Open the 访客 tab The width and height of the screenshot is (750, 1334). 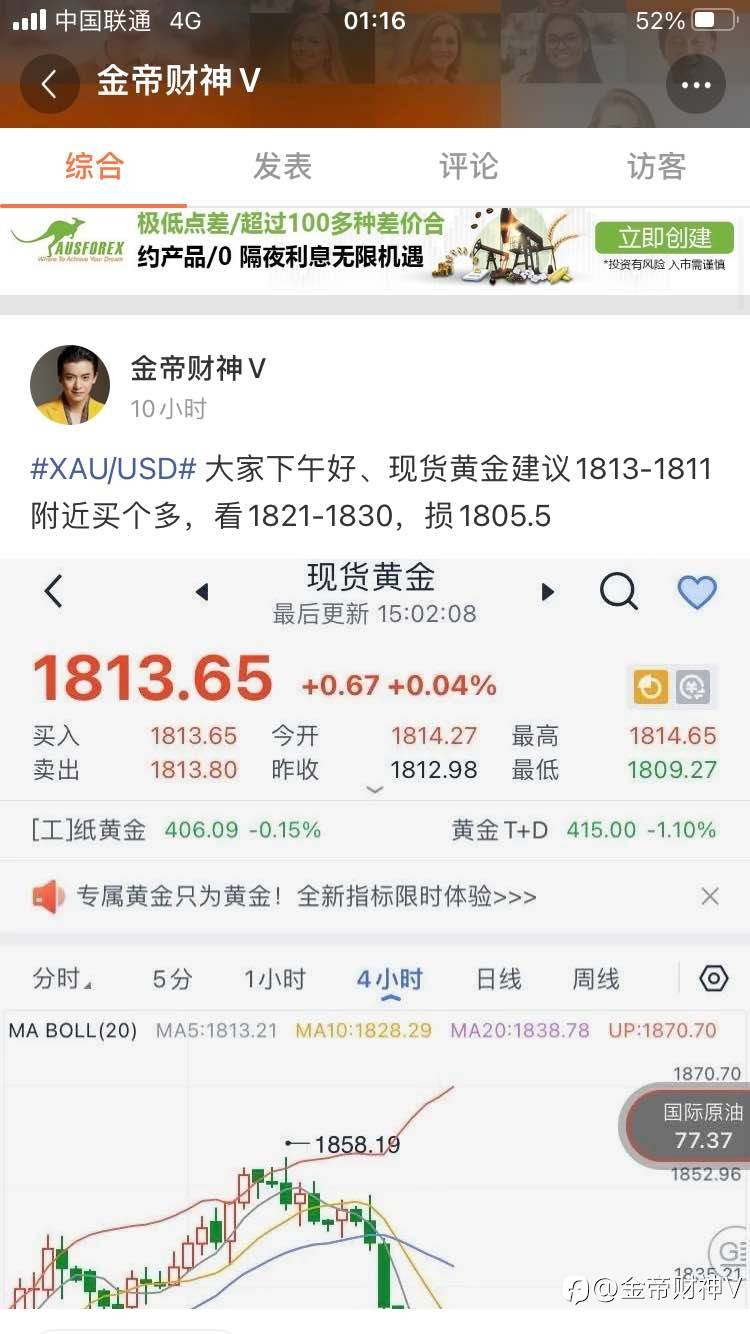(x=656, y=166)
